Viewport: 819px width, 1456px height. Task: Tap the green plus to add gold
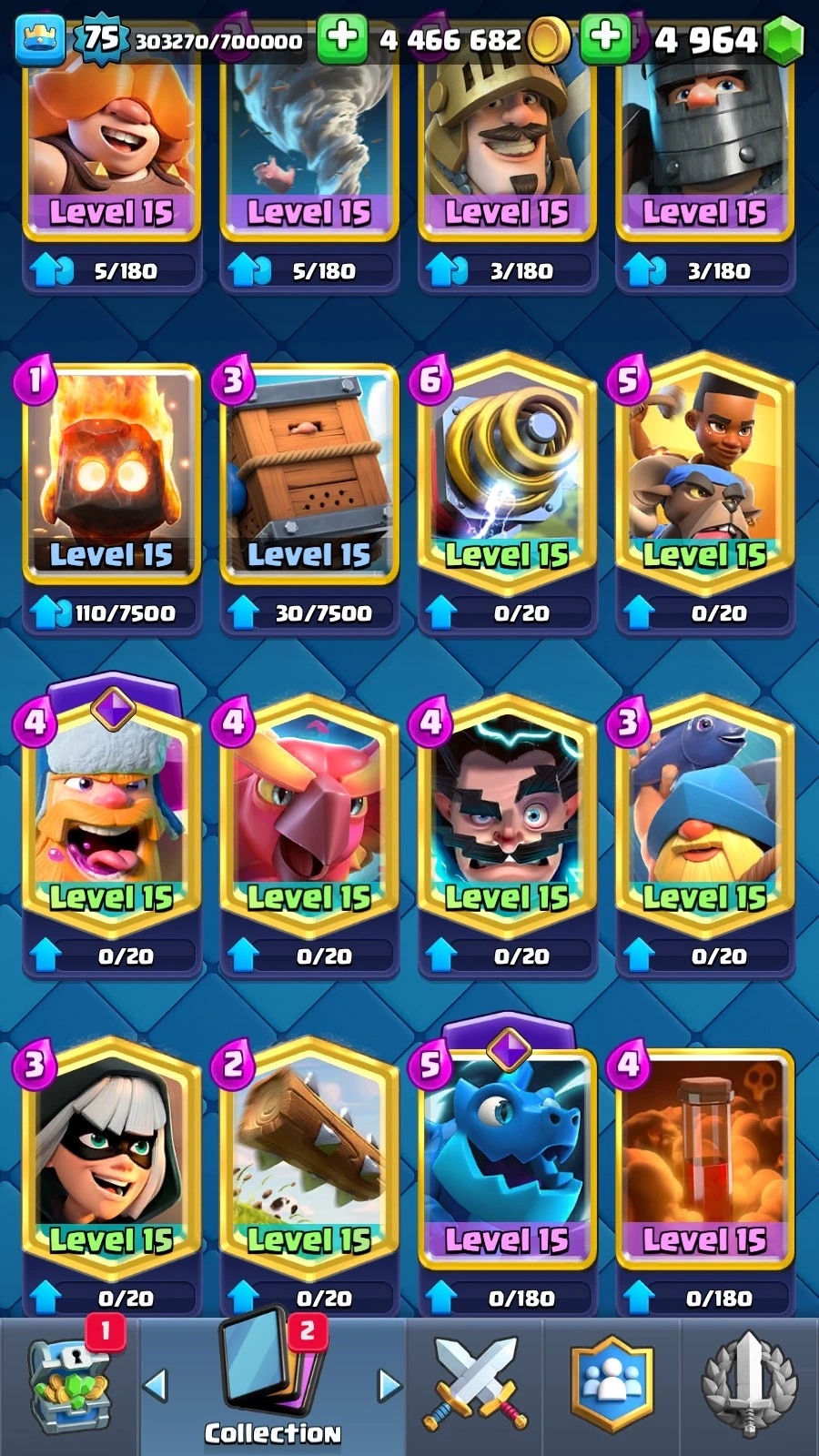pos(342,38)
